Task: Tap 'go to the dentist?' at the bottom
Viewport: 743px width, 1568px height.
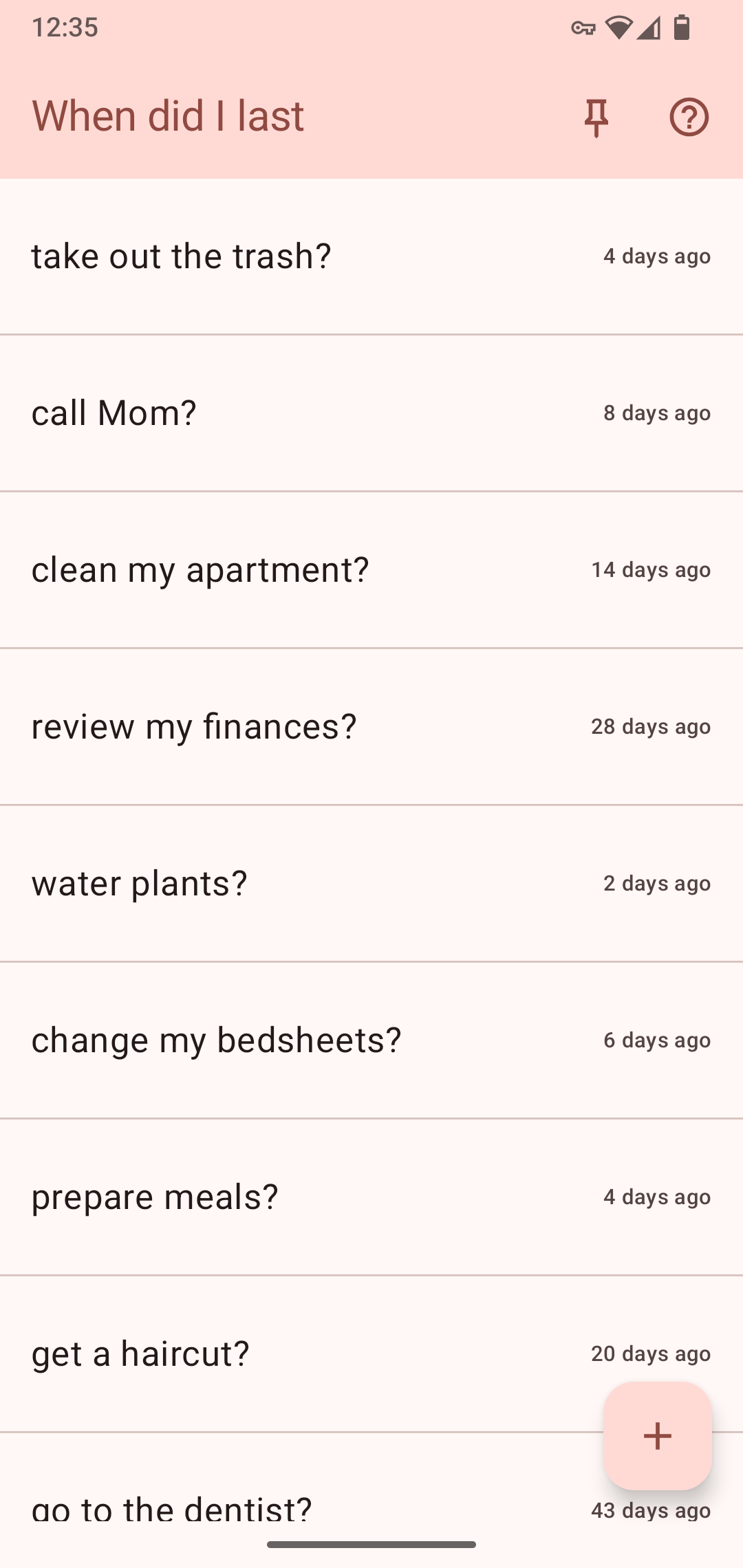Action: (x=173, y=1510)
